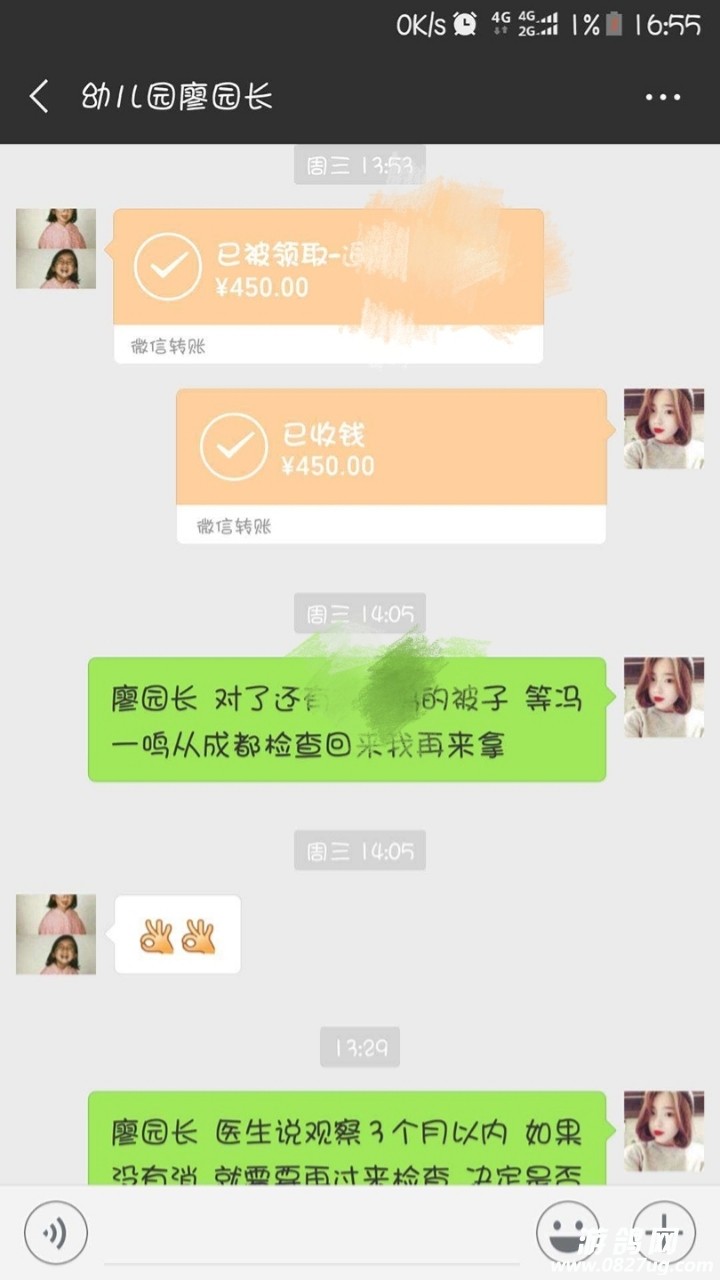The image size is (720, 1280).
Task: Switch to voice message input
Action: coord(56,1232)
